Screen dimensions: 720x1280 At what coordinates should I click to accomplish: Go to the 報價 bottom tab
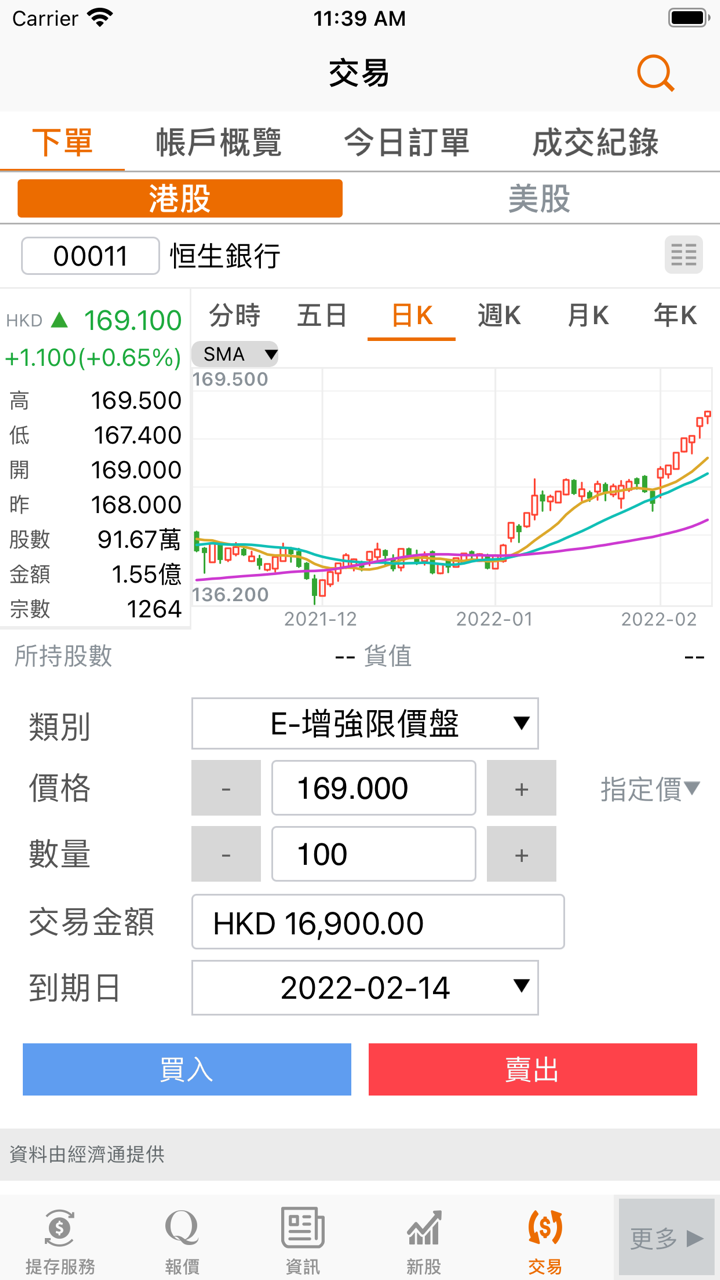pyautogui.click(x=182, y=1240)
